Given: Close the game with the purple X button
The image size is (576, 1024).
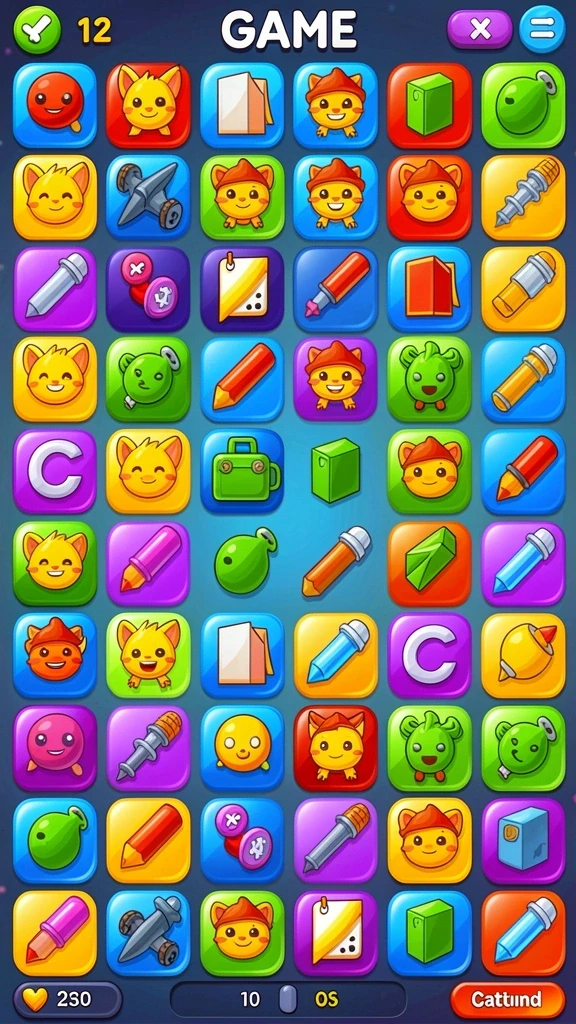Looking at the screenshot, I should (x=480, y=29).
